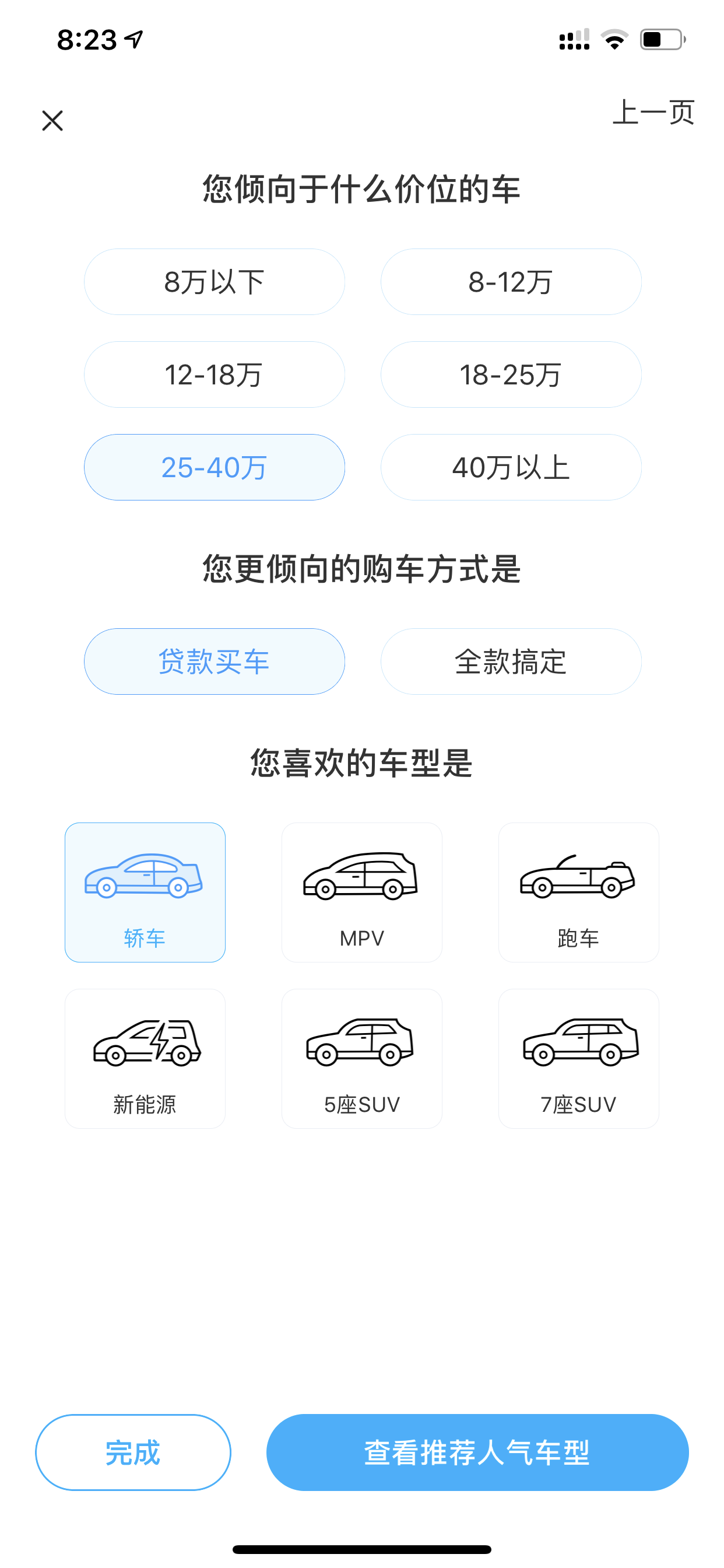Select the MPV car type
Image resolution: width=724 pixels, height=1568 pixels.
pos(361,892)
